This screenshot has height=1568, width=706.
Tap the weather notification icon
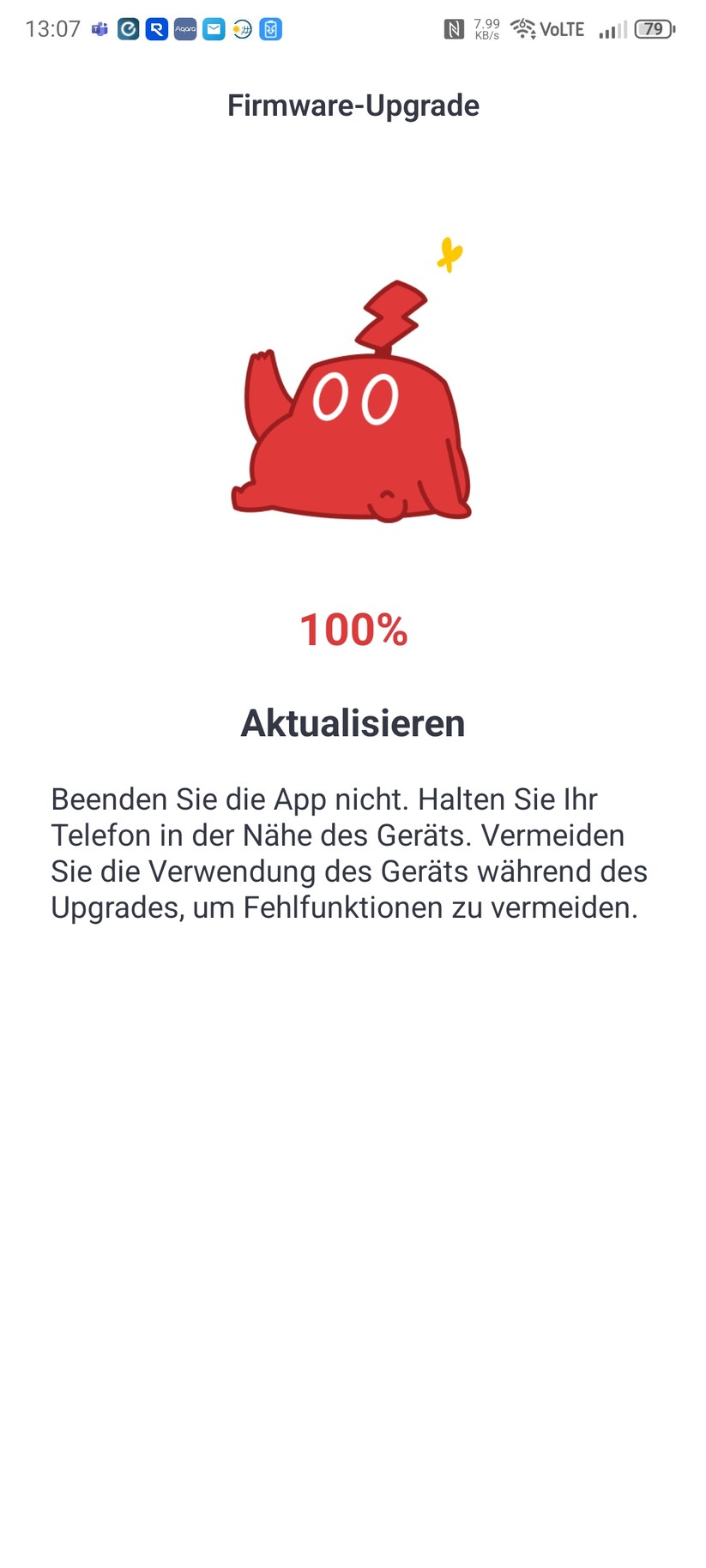click(x=241, y=28)
